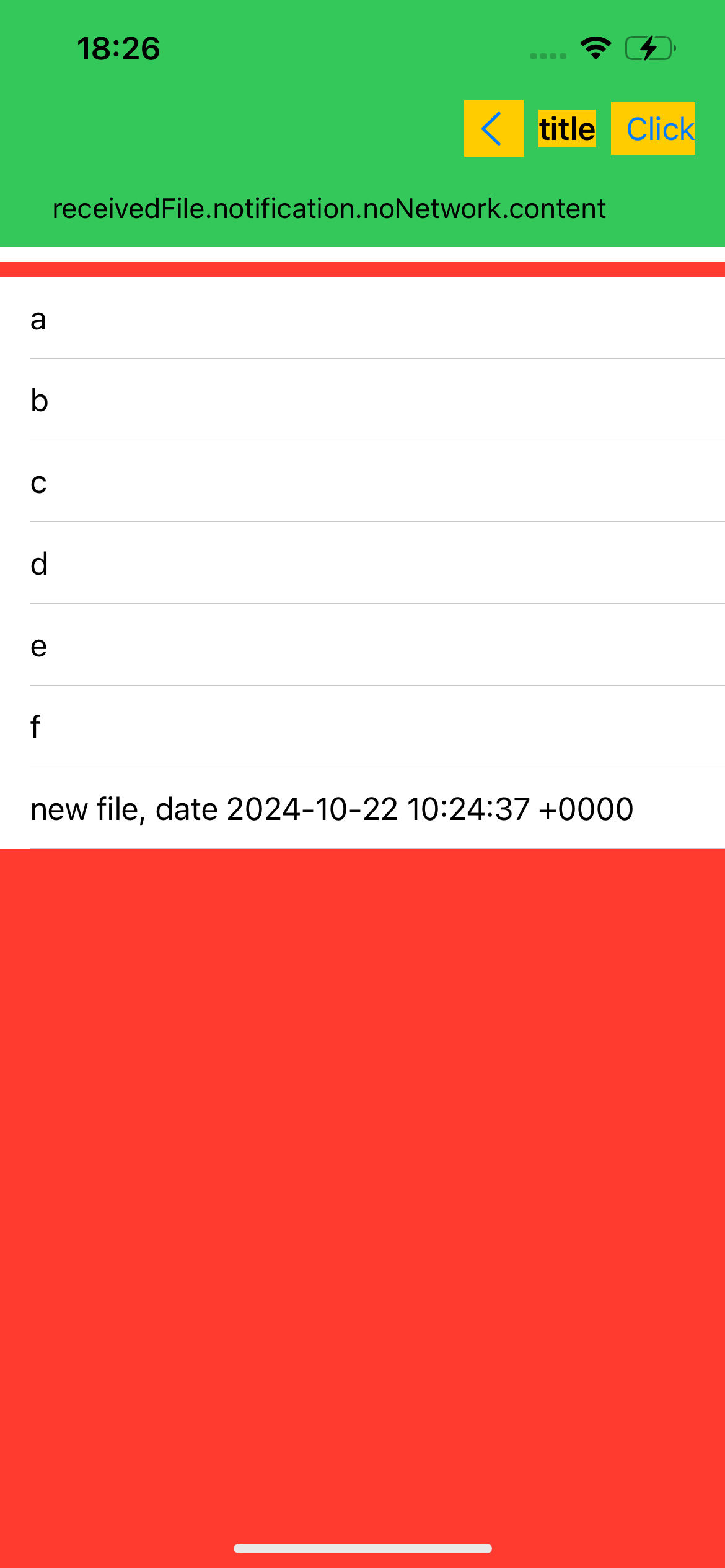Tap the back chevron button

[x=494, y=128]
